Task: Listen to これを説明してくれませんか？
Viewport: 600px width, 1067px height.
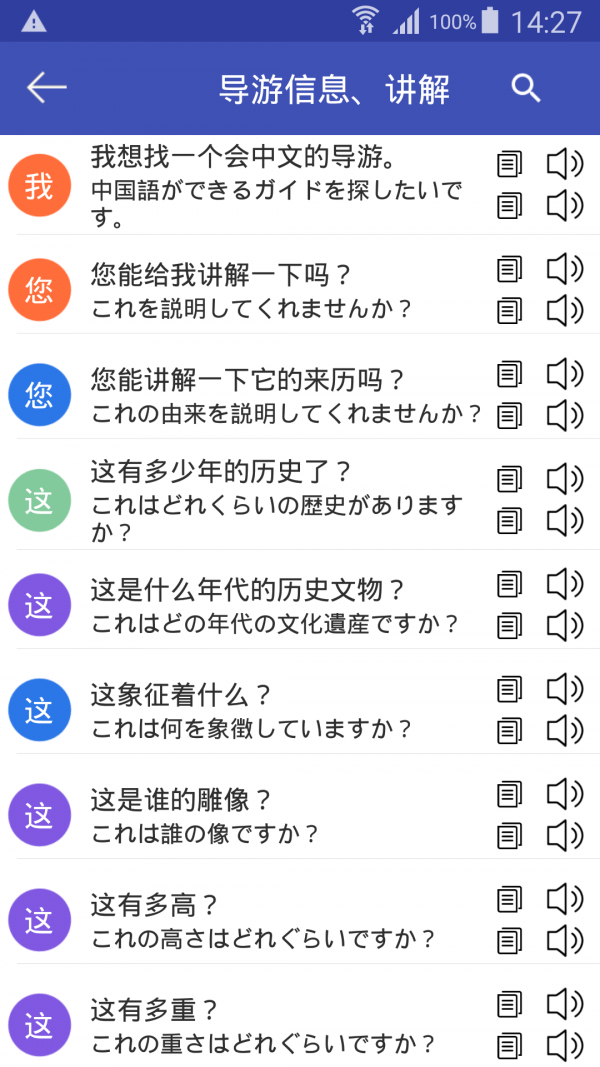Action: (x=564, y=311)
